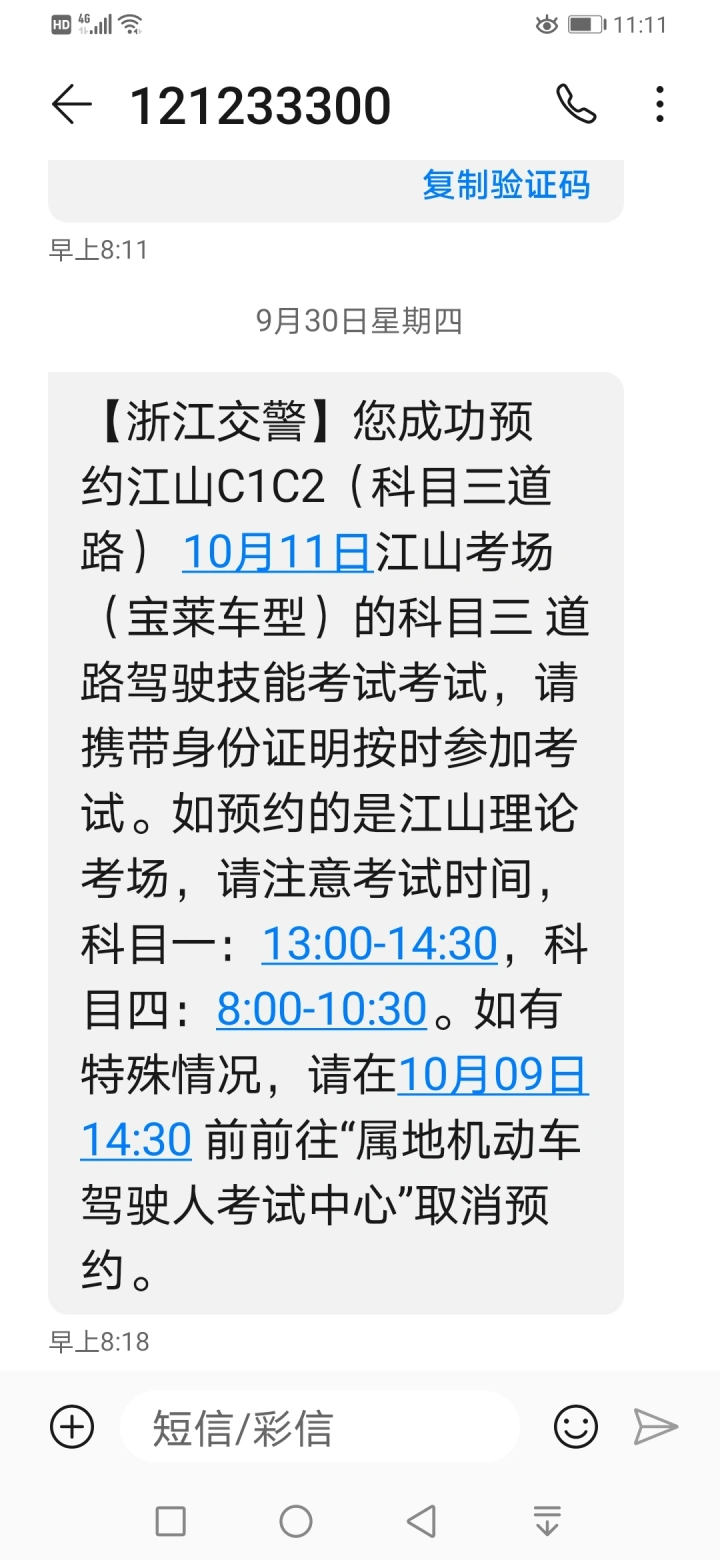720x1560 pixels.
Task: Tap the 13:00-14:30 time link
Action: click(379, 944)
